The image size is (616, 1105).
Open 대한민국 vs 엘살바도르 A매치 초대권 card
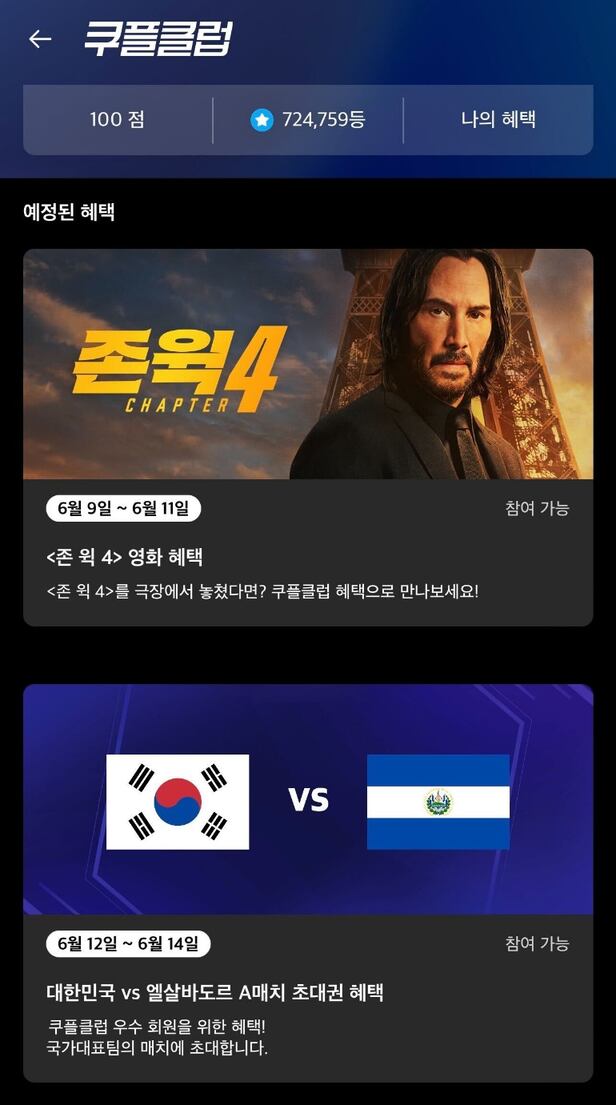coord(308,880)
